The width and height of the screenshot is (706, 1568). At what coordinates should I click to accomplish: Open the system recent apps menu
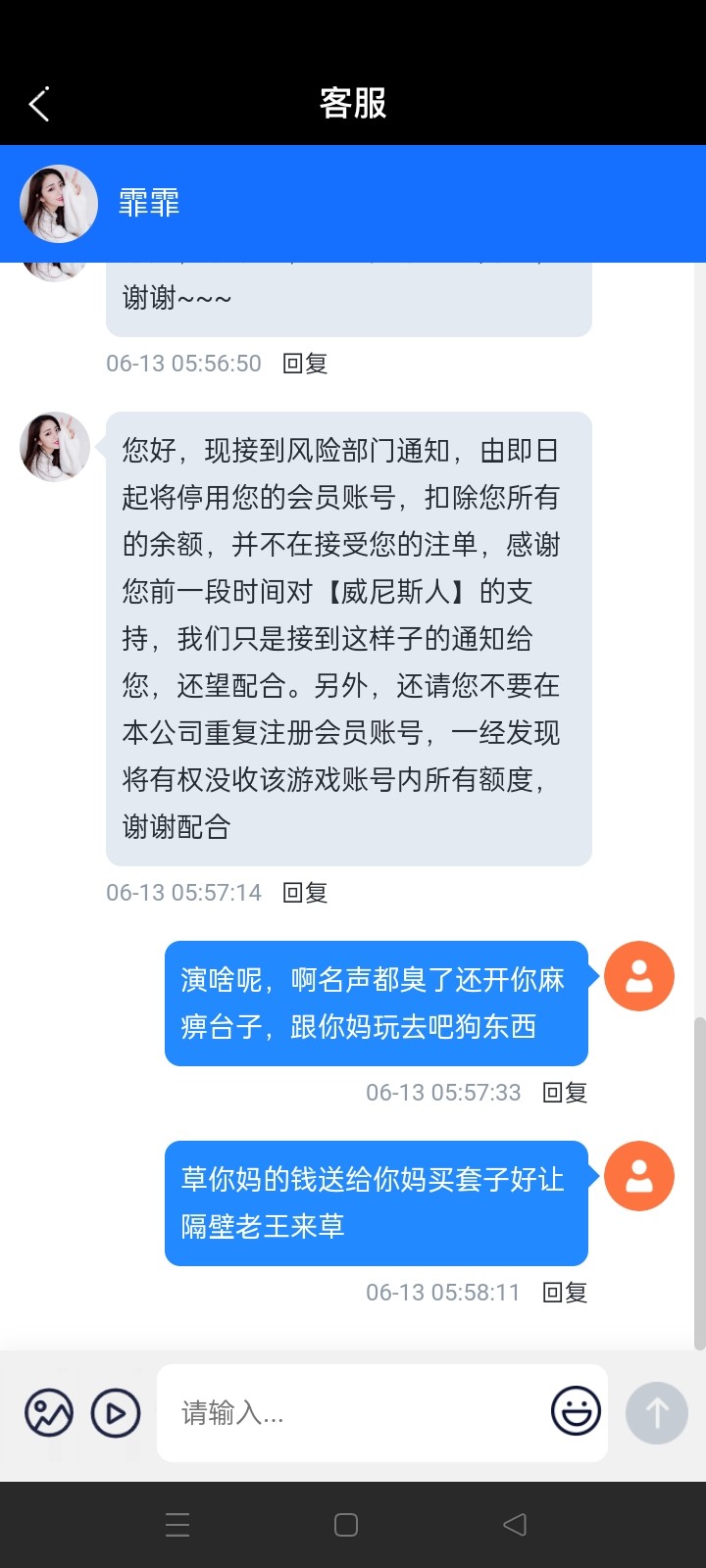pyautogui.click(x=177, y=1525)
